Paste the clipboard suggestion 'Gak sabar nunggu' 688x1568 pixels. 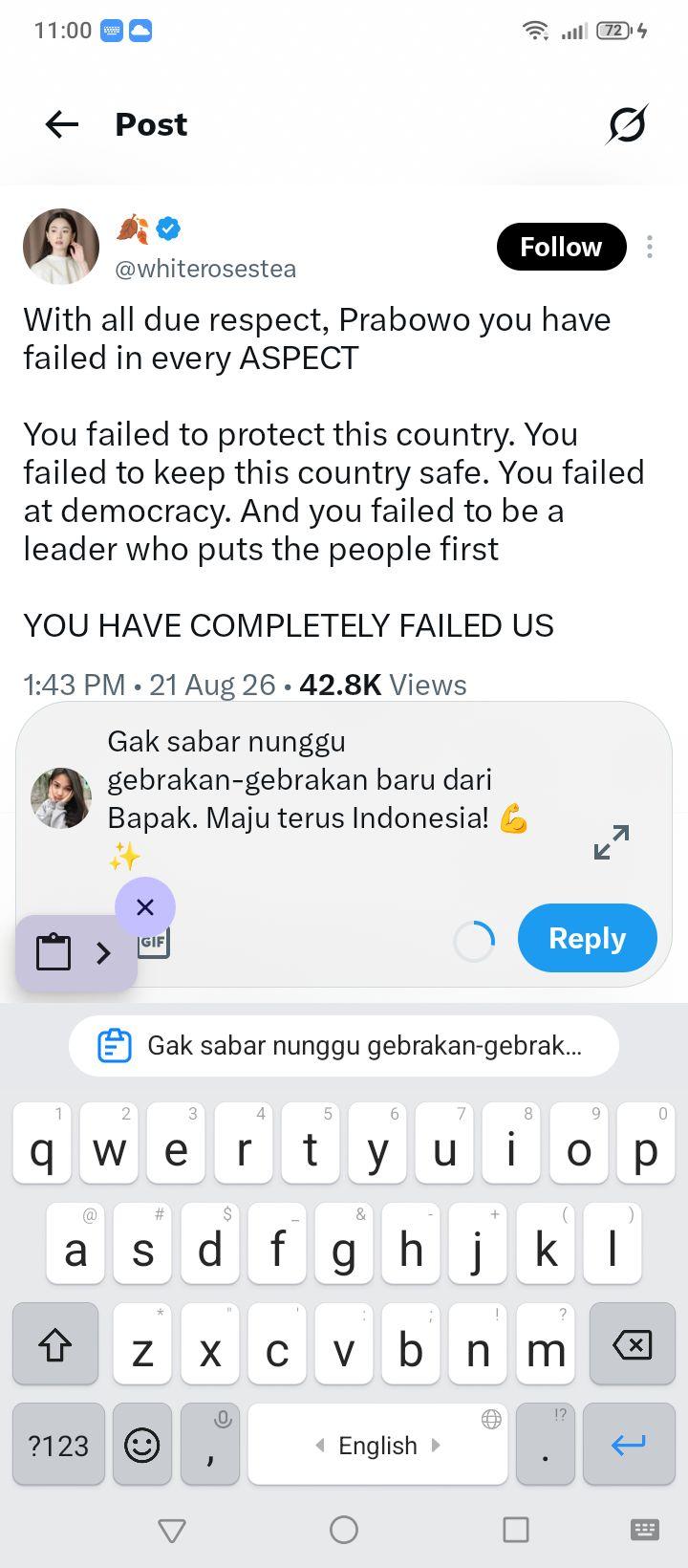pos(344,1045)
